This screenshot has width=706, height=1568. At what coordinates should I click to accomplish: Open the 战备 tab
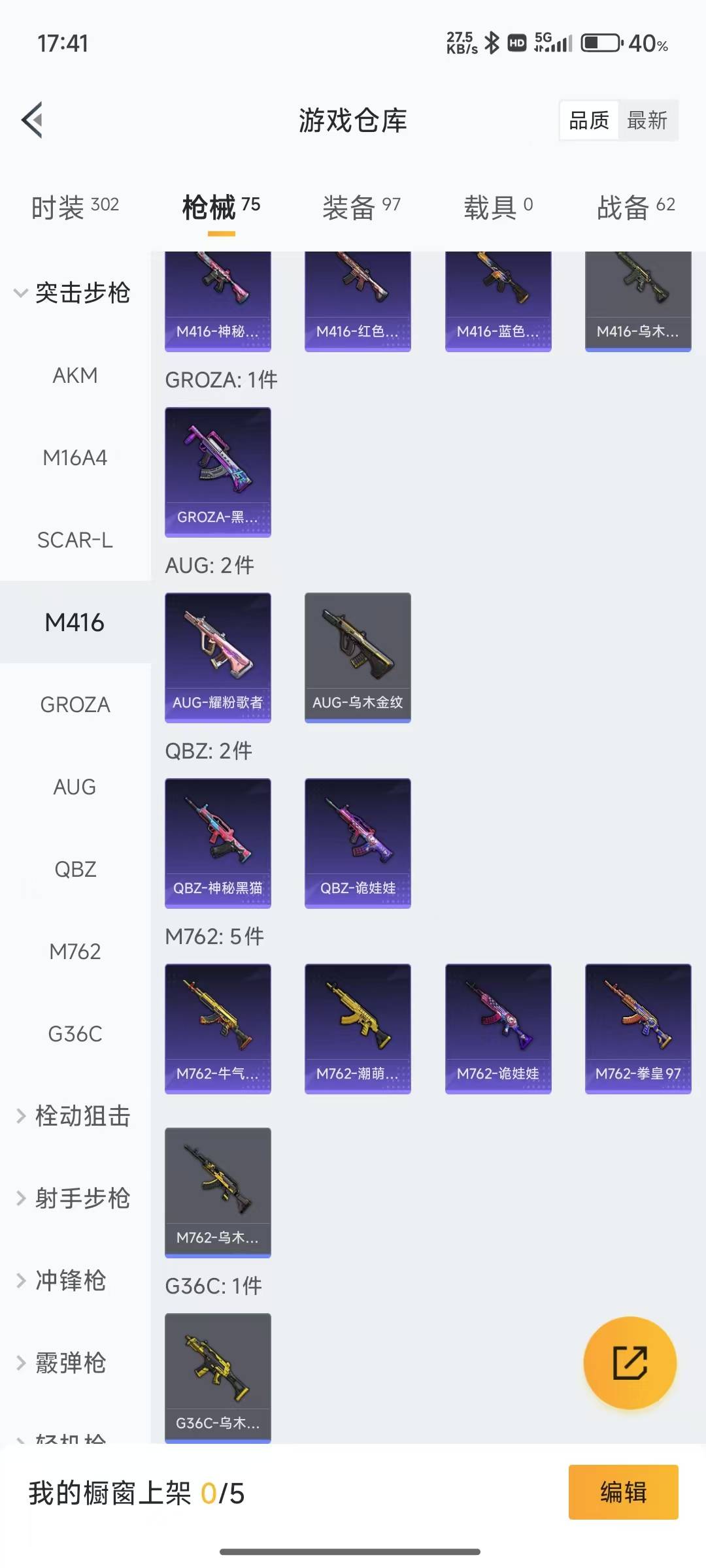coord(635,208)
